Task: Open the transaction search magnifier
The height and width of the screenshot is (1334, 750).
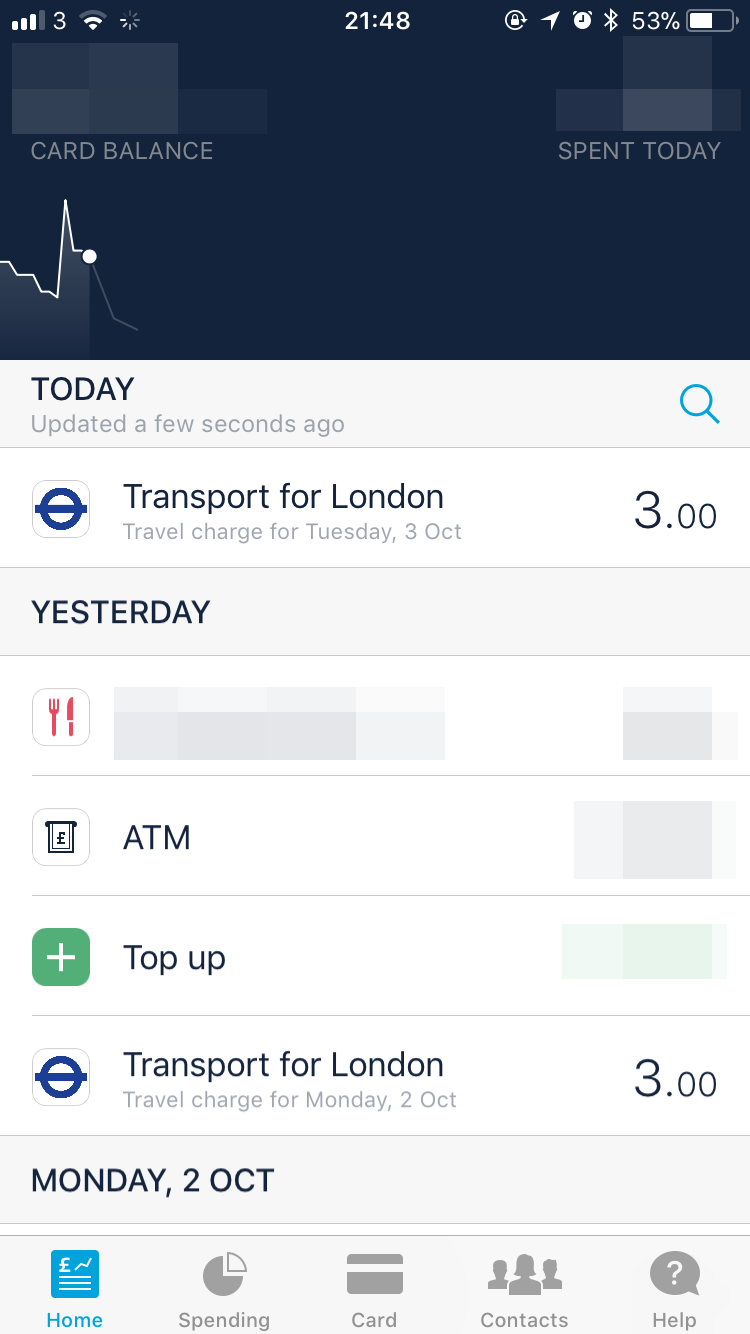Action: click(699, 404)
